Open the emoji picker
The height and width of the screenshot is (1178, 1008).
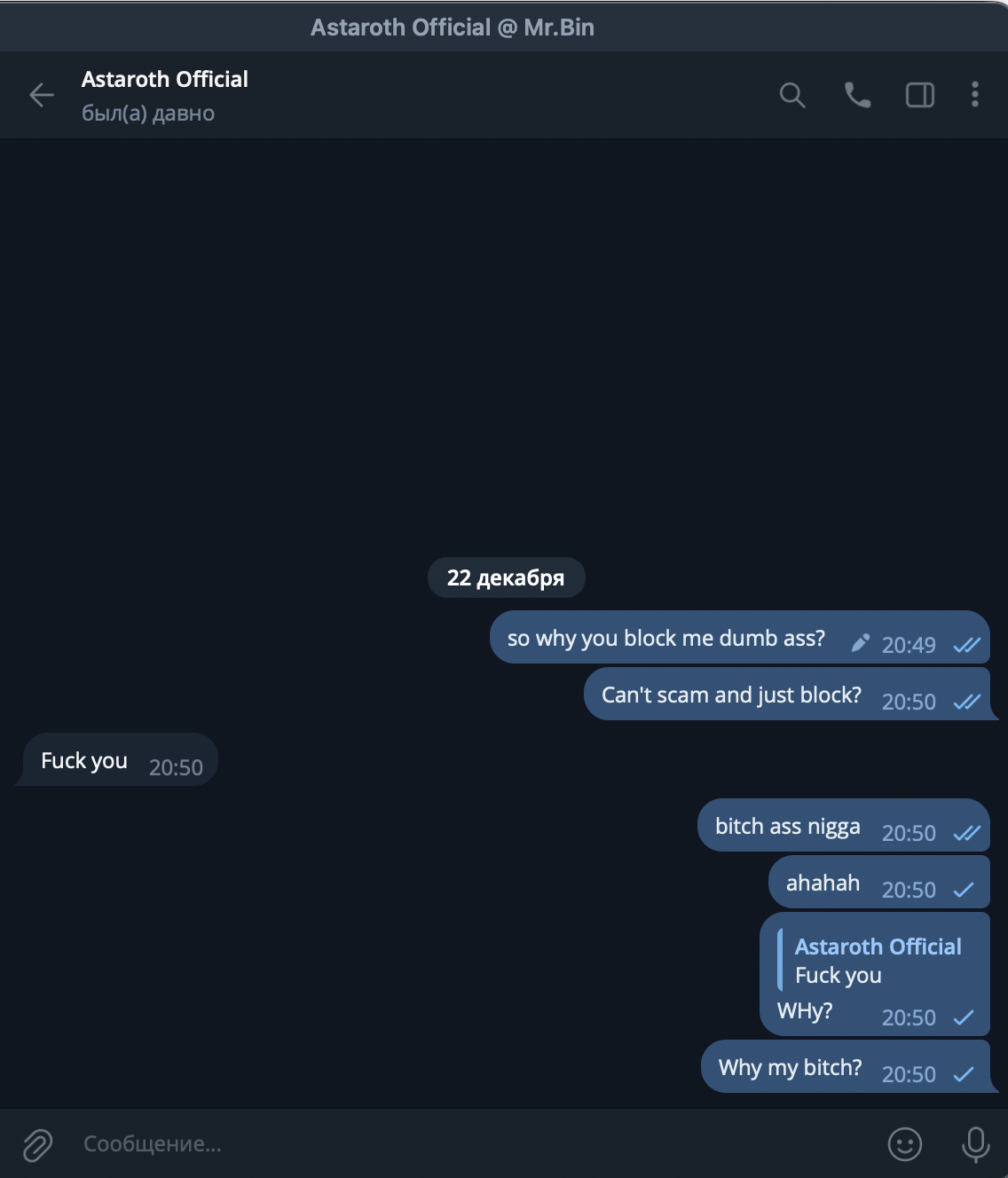pyautogui.click(x=904, y=1144)
